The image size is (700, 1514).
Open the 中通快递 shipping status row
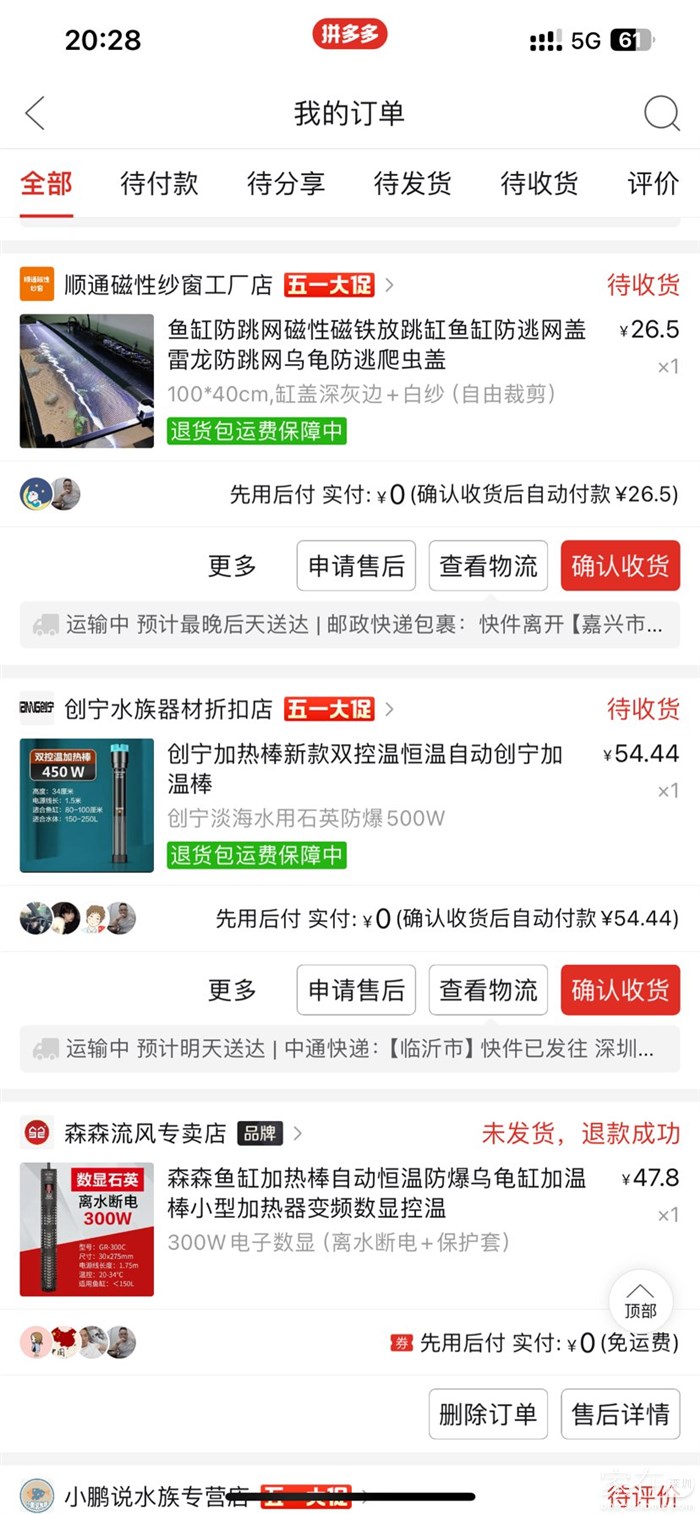(x=350, y=1049)
